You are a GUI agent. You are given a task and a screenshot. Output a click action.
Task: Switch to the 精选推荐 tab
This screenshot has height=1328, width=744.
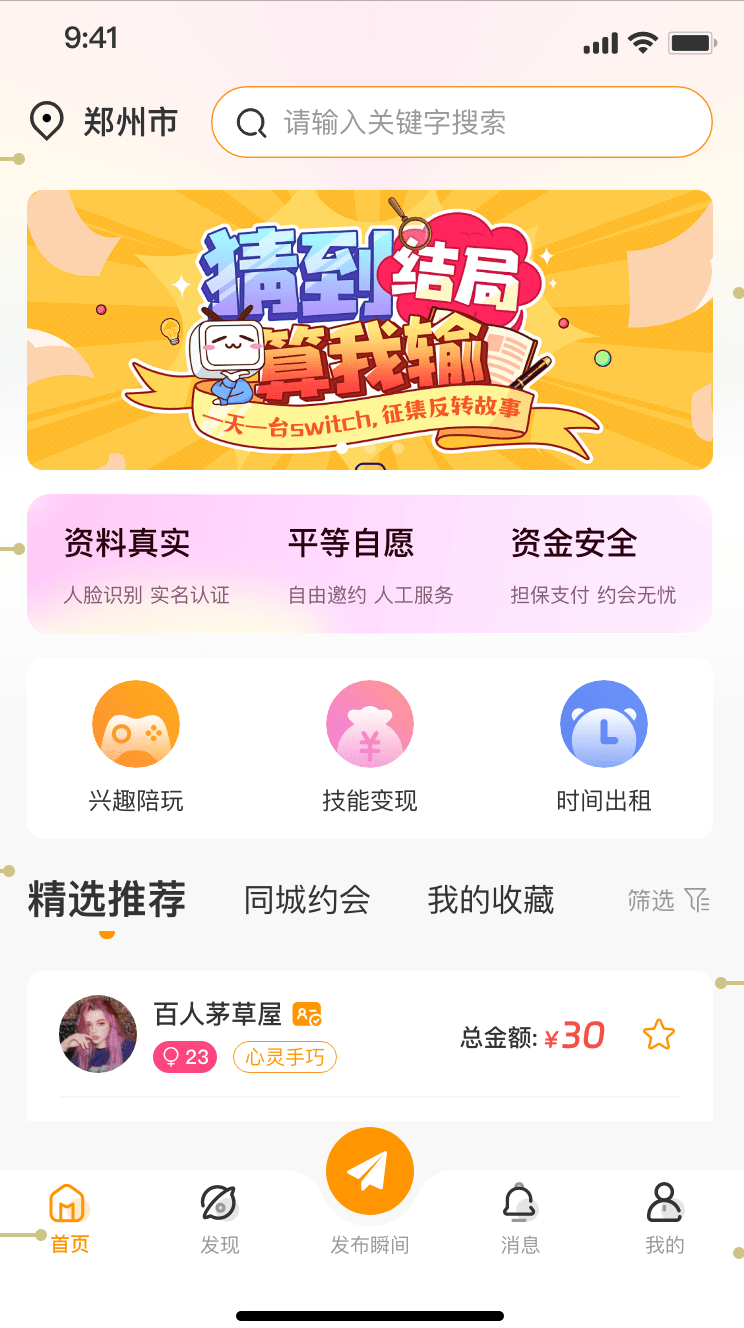pos(107,900)
